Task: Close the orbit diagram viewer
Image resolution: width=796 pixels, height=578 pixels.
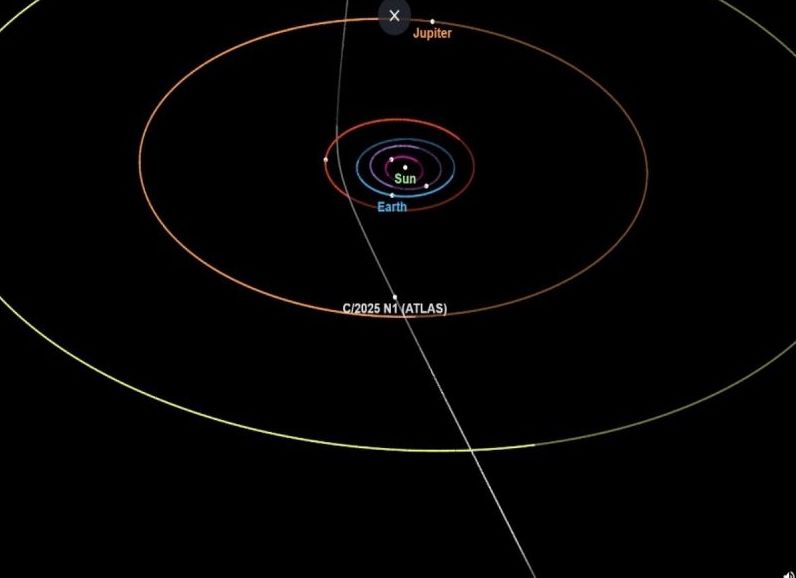Action: [394, 16]
